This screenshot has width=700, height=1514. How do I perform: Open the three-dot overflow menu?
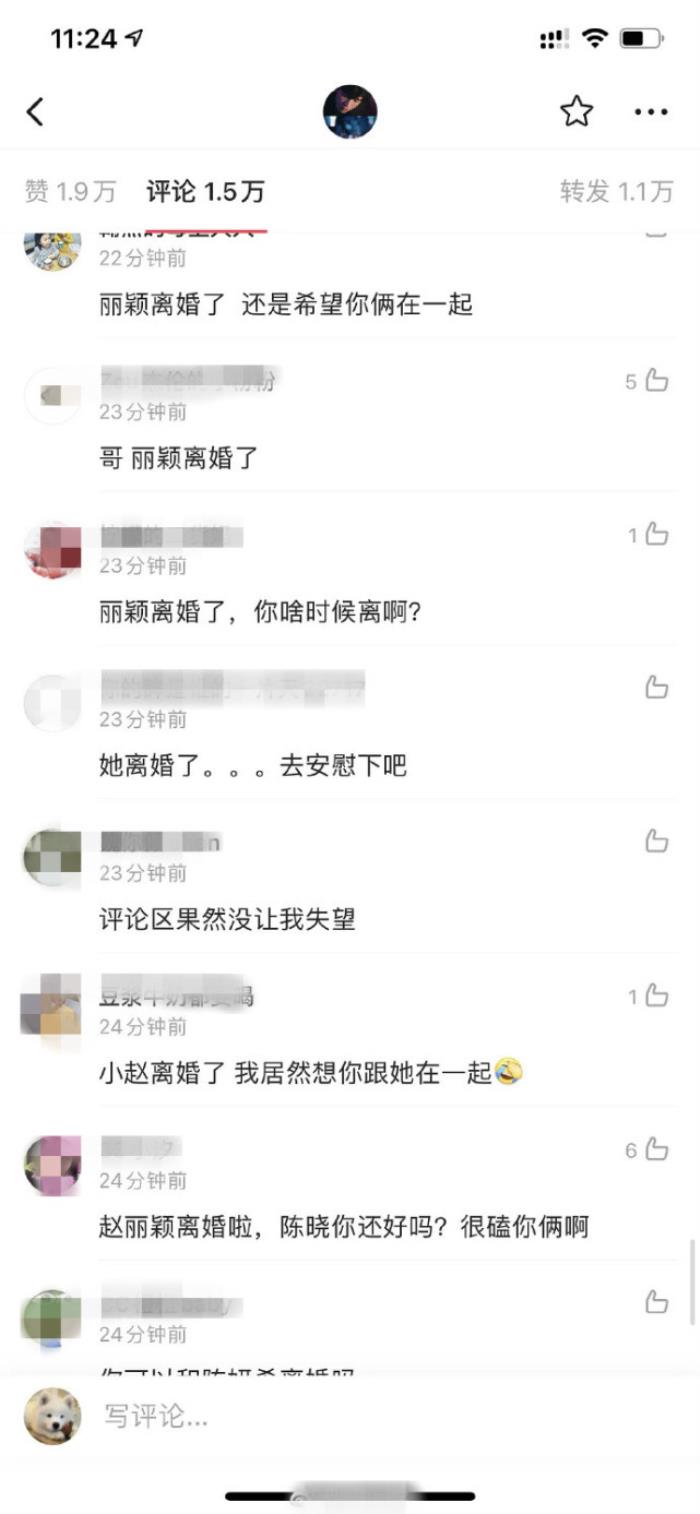[651, 112]
